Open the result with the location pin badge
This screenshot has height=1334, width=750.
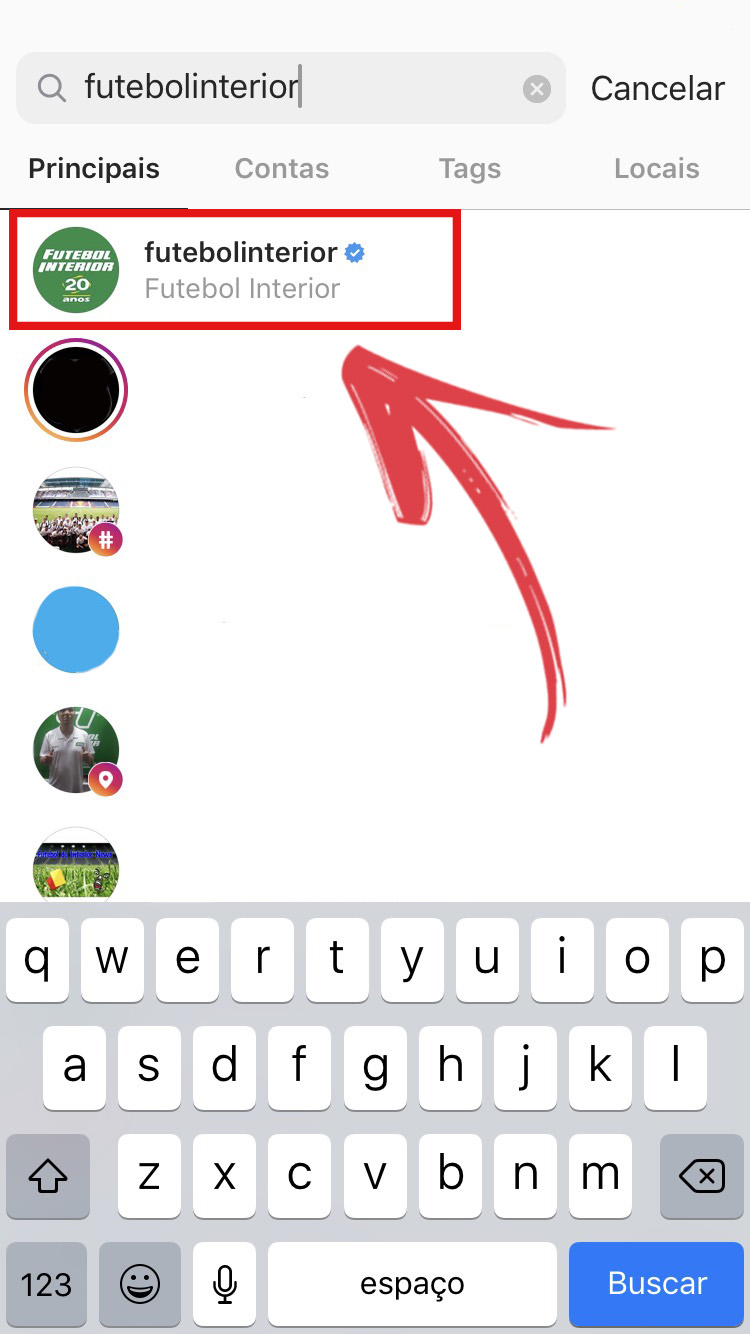76,750
